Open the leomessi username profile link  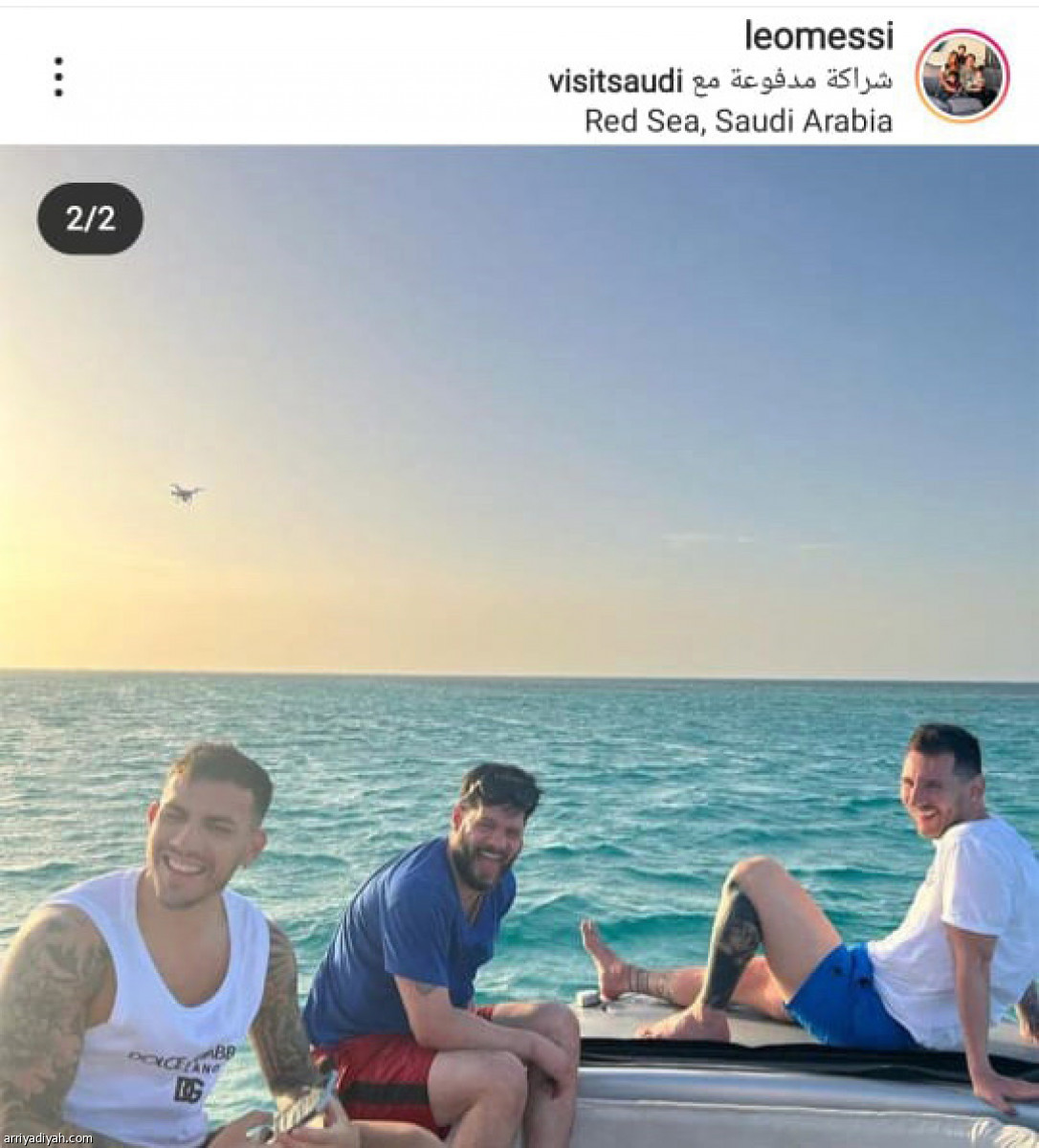coord(818,36)
